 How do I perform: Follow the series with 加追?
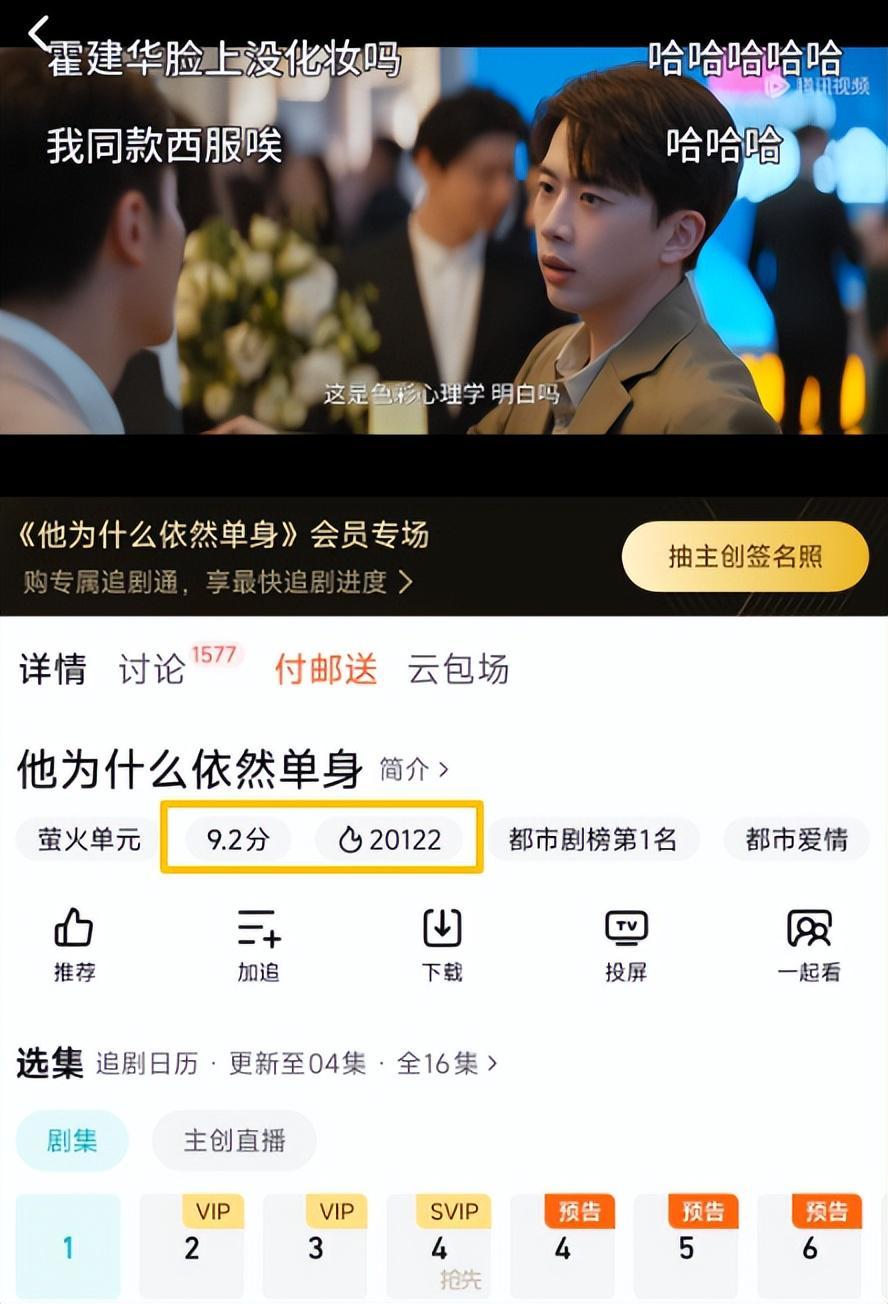tap(258, 945)
